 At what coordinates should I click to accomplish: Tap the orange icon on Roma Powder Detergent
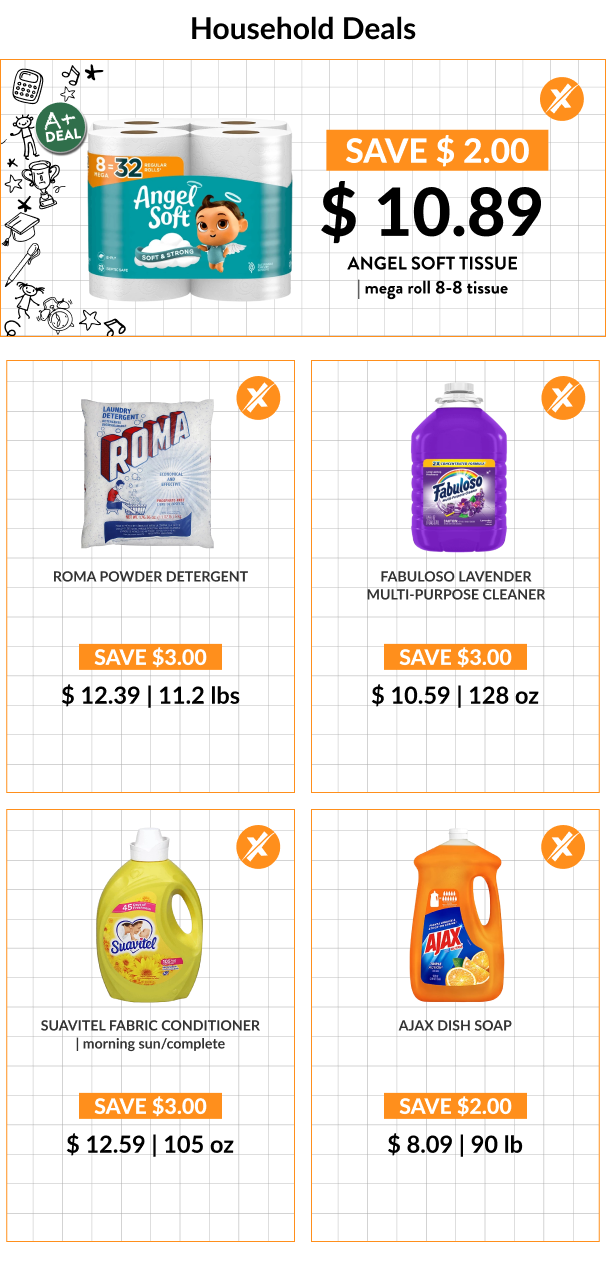click(x=258, y=398)
